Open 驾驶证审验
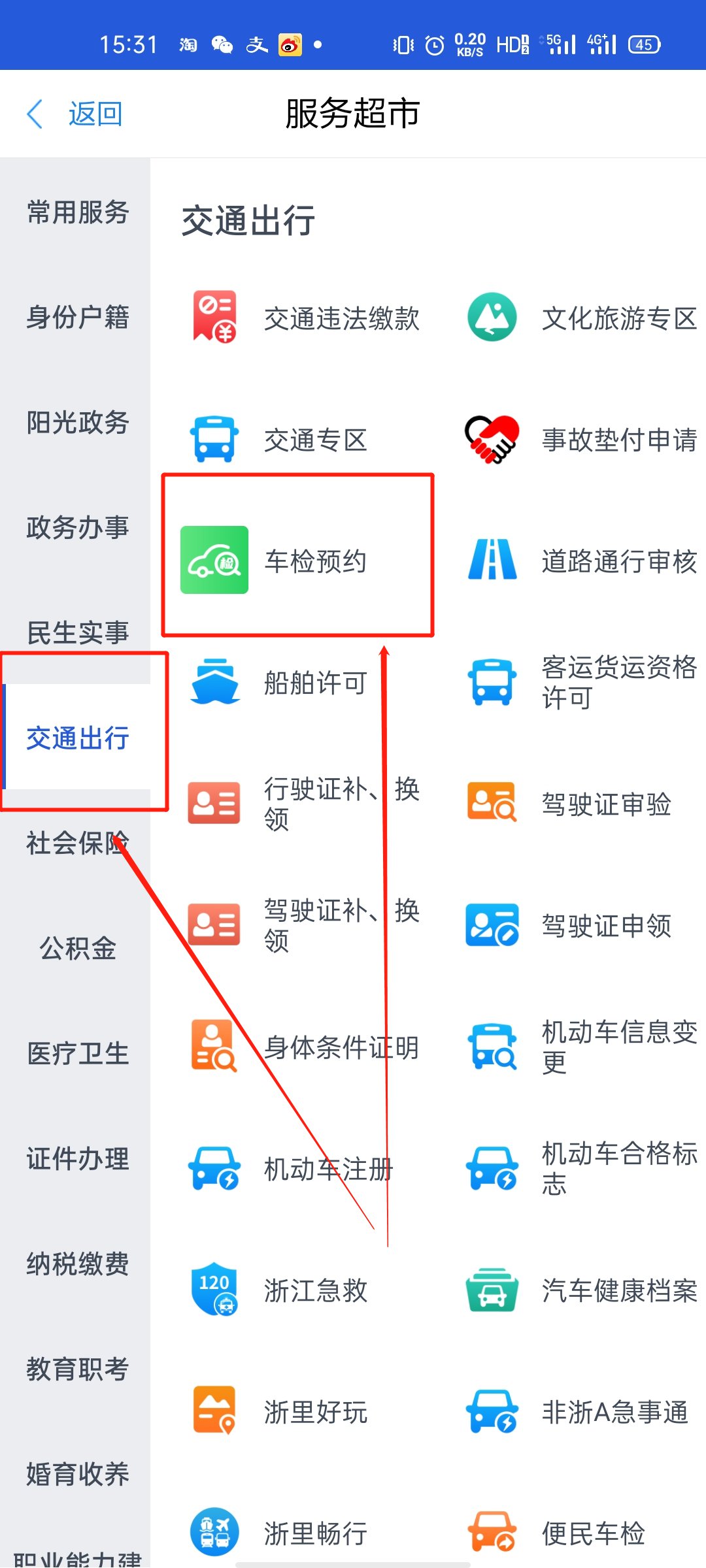Viewport: 706px width, 1568px height. pos(569,804)
